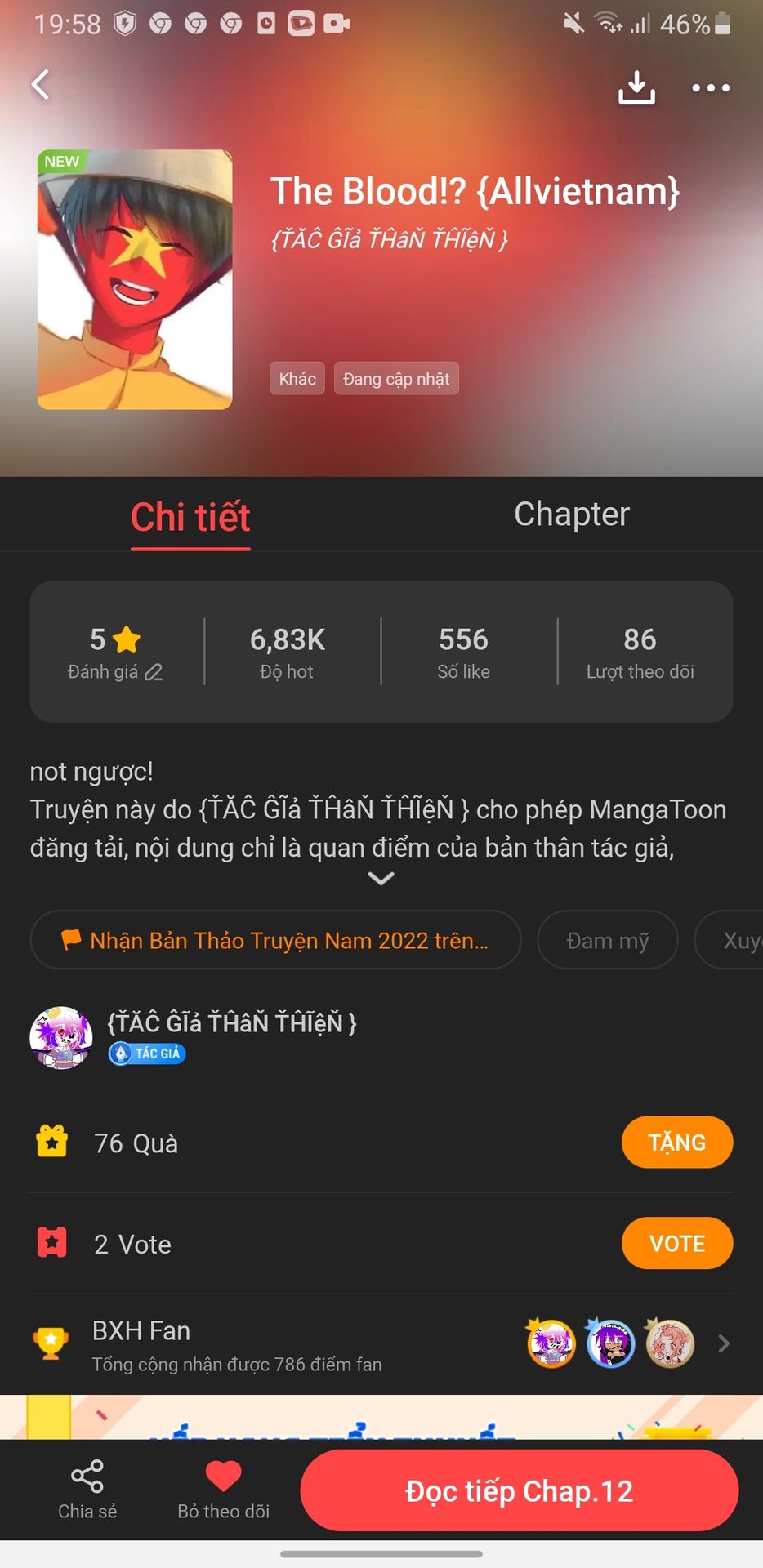Download the comic for offline reading
The width and height of the screenshot is (763, 1568).
pos(636,87)
